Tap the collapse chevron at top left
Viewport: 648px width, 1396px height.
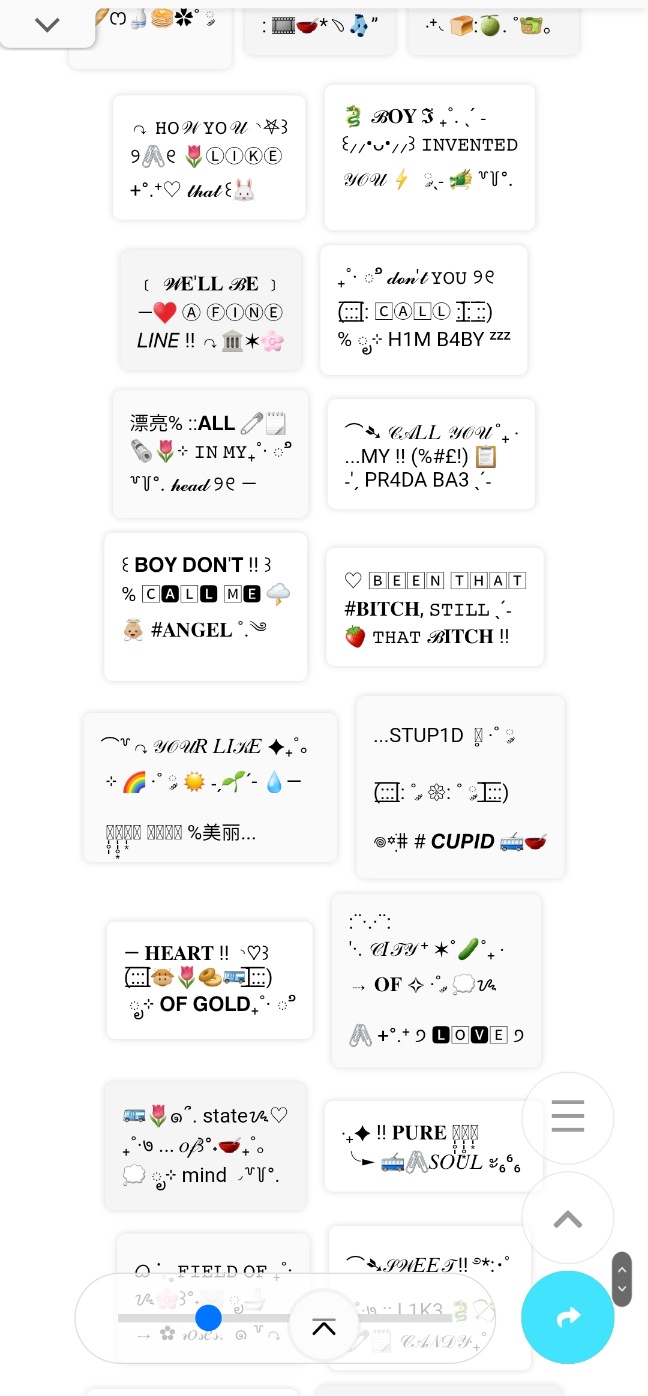(47, 25)
